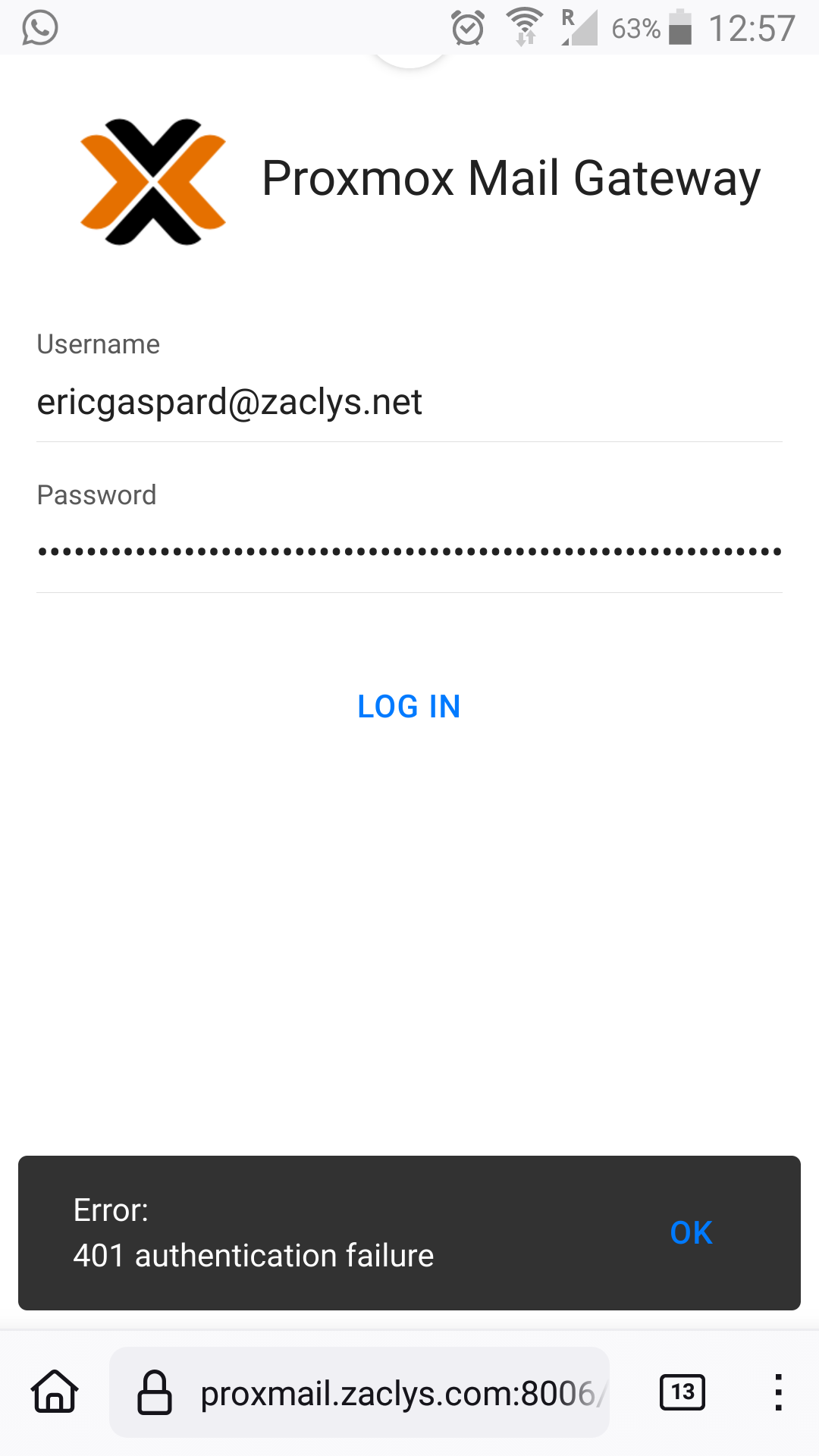Tap the Password field

(x=409, y=552)
